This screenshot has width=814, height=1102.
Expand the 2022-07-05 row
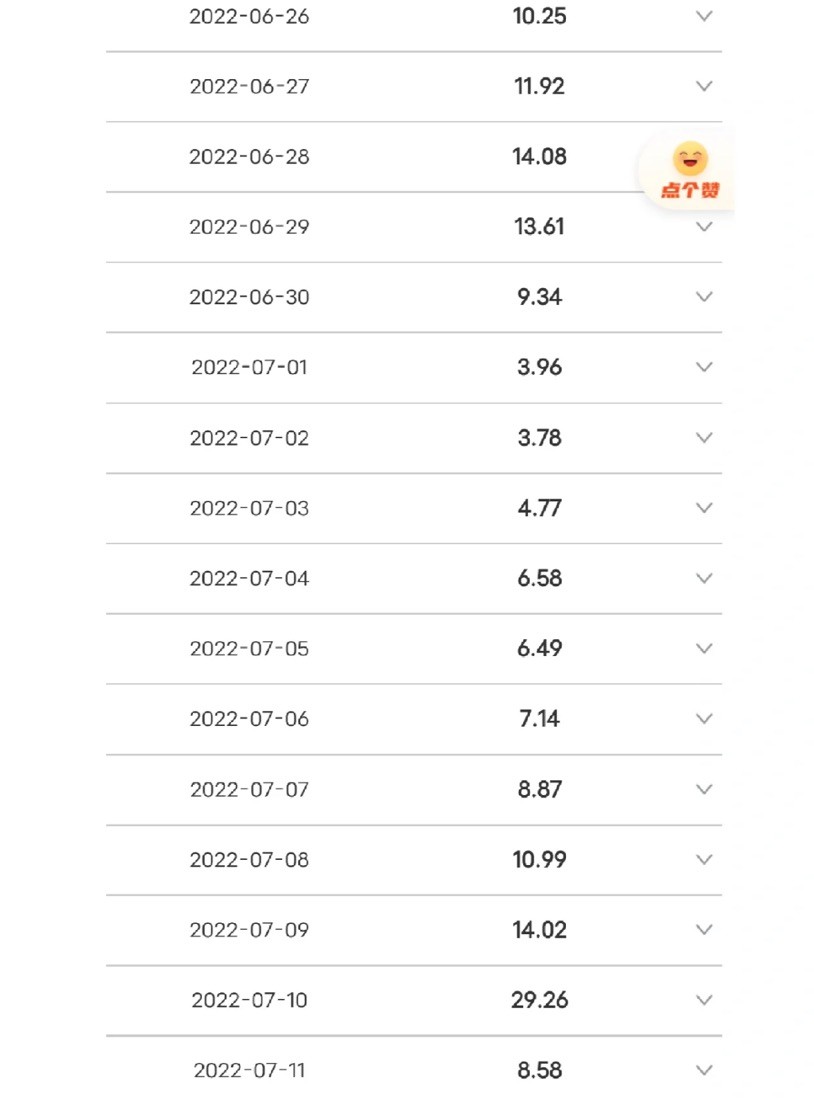pos(703,648)
